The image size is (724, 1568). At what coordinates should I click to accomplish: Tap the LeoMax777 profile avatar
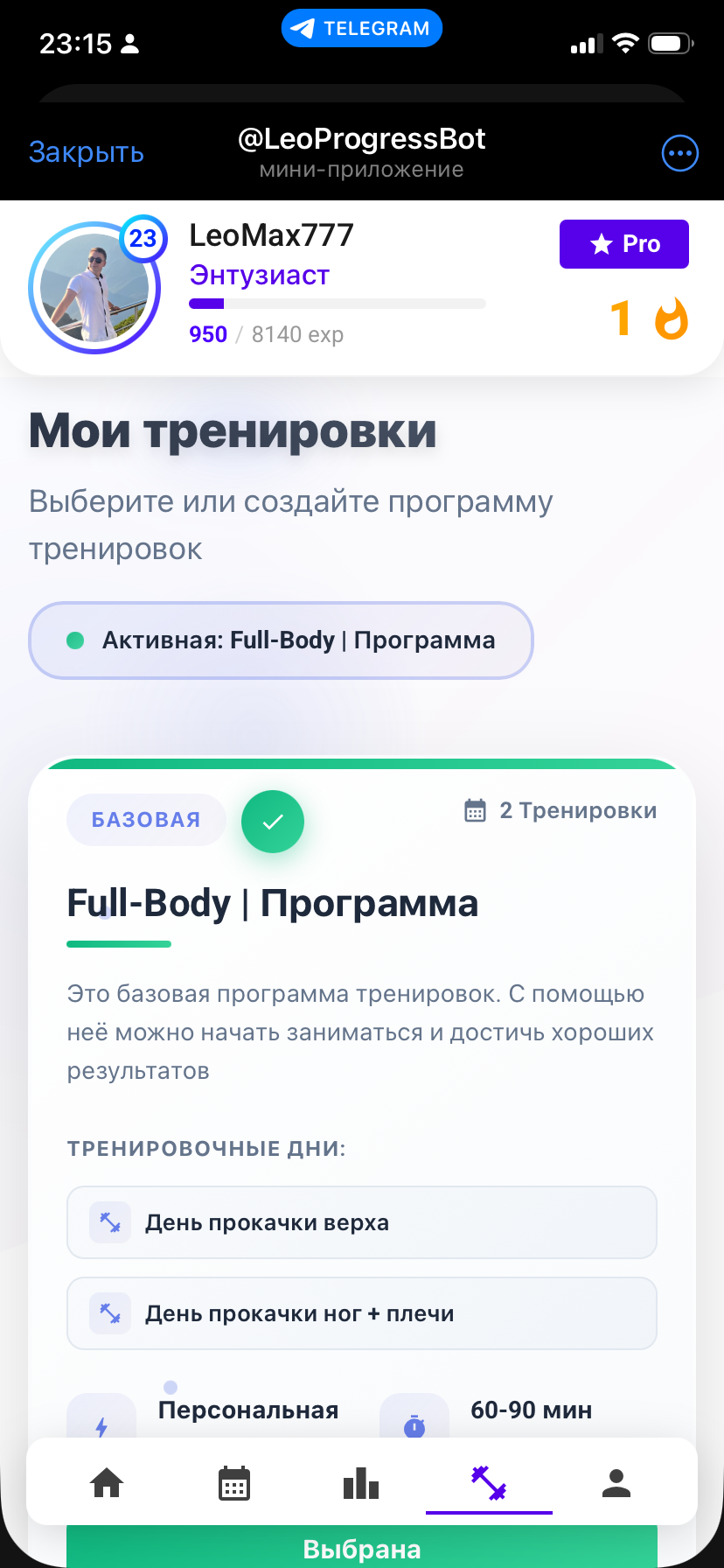tap(94, 287)
